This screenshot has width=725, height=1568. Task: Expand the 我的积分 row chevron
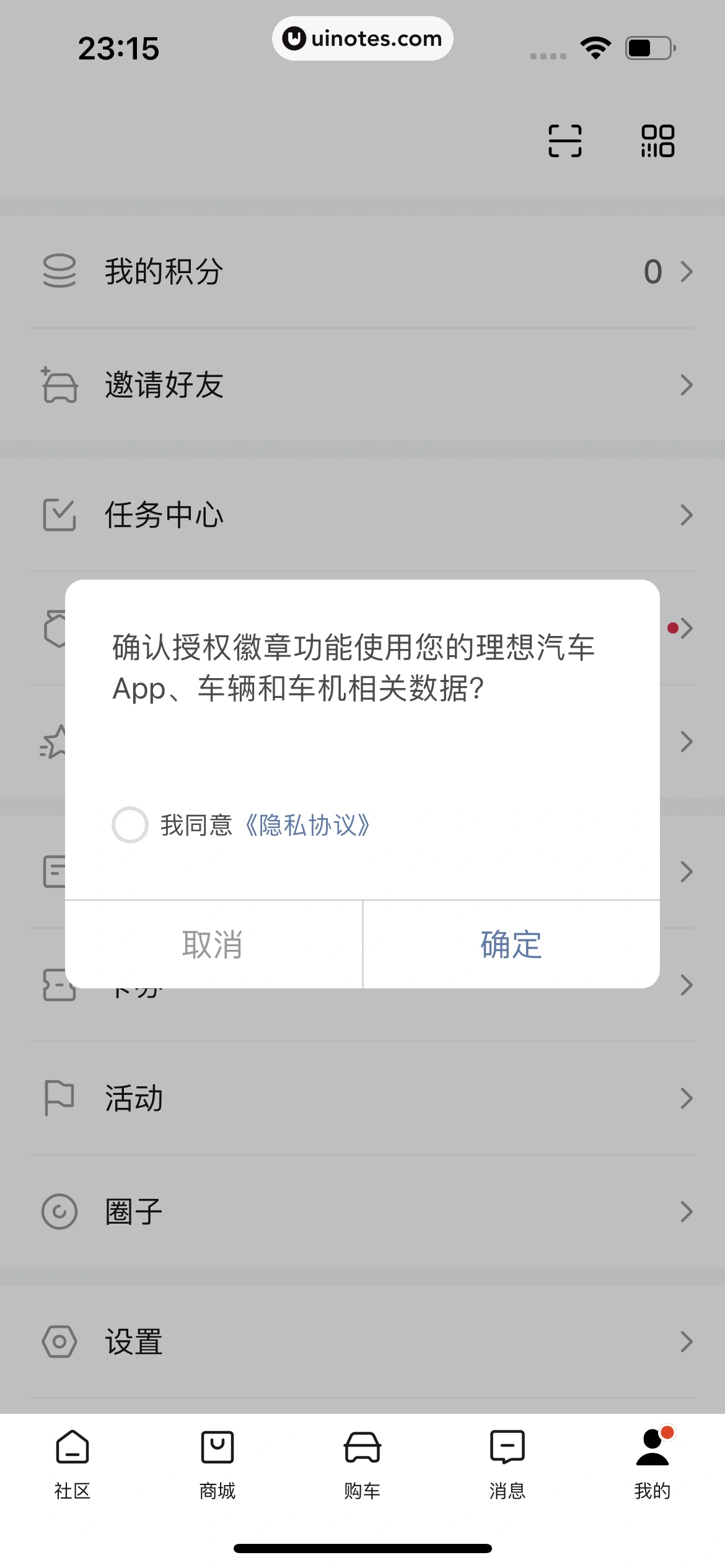[x=686, y=271]
